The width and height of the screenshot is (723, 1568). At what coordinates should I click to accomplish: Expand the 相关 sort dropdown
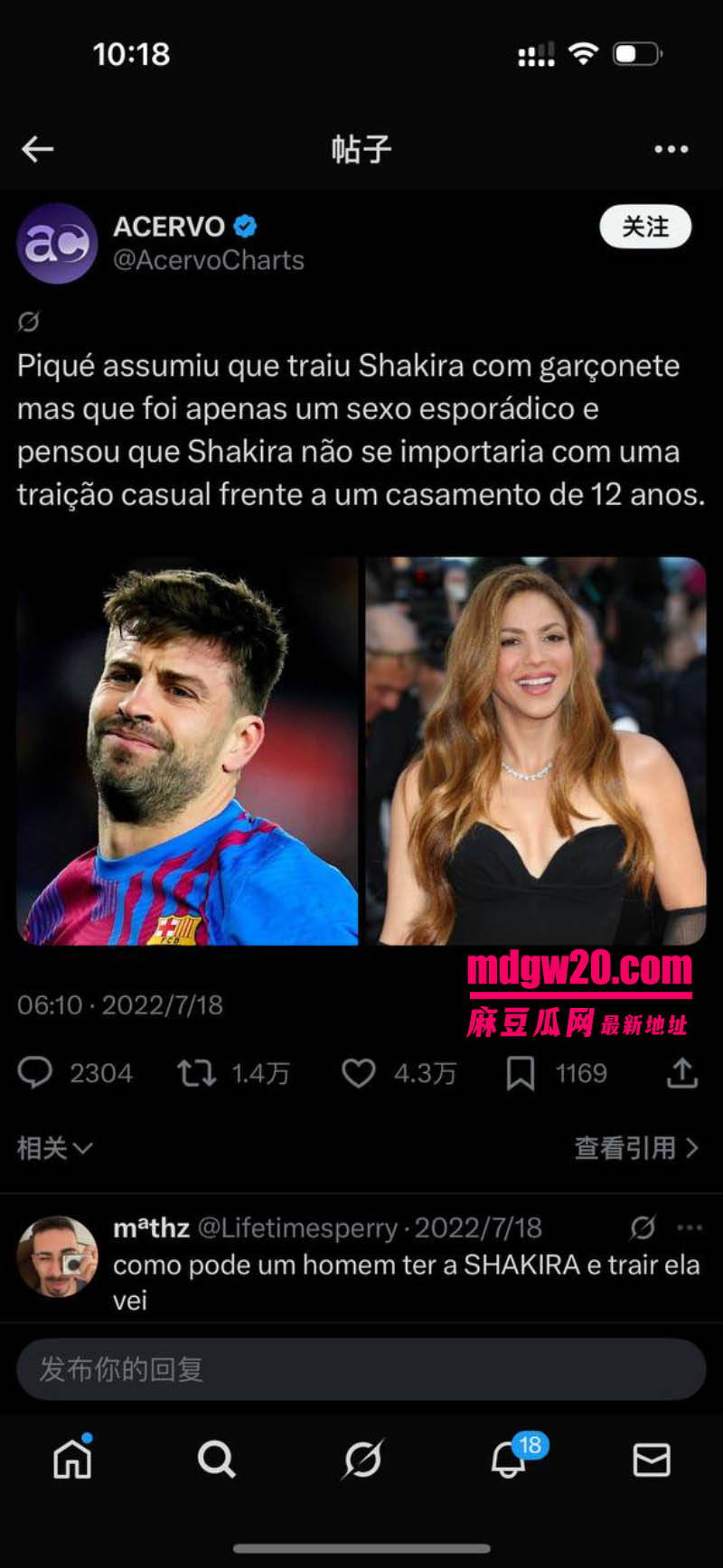click(54, 1148)
